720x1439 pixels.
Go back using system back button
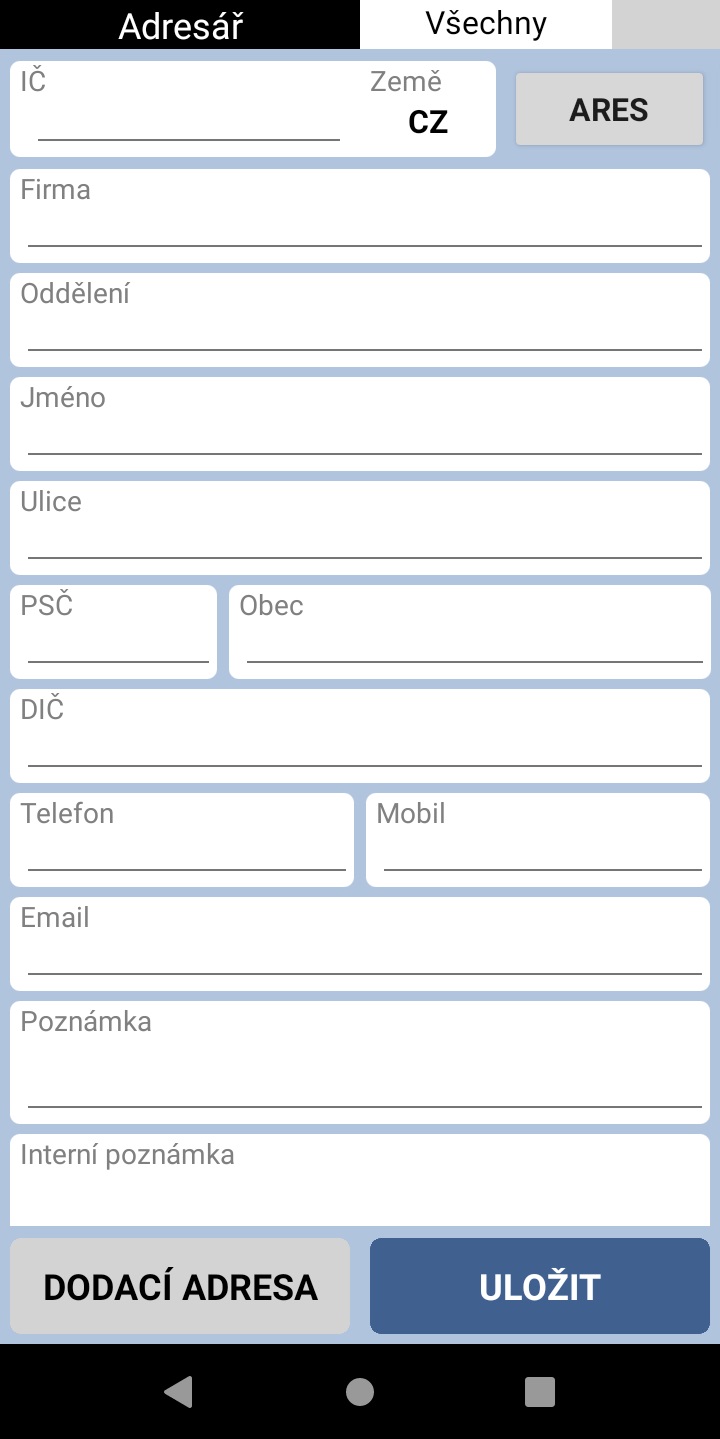pos(178,1391)
